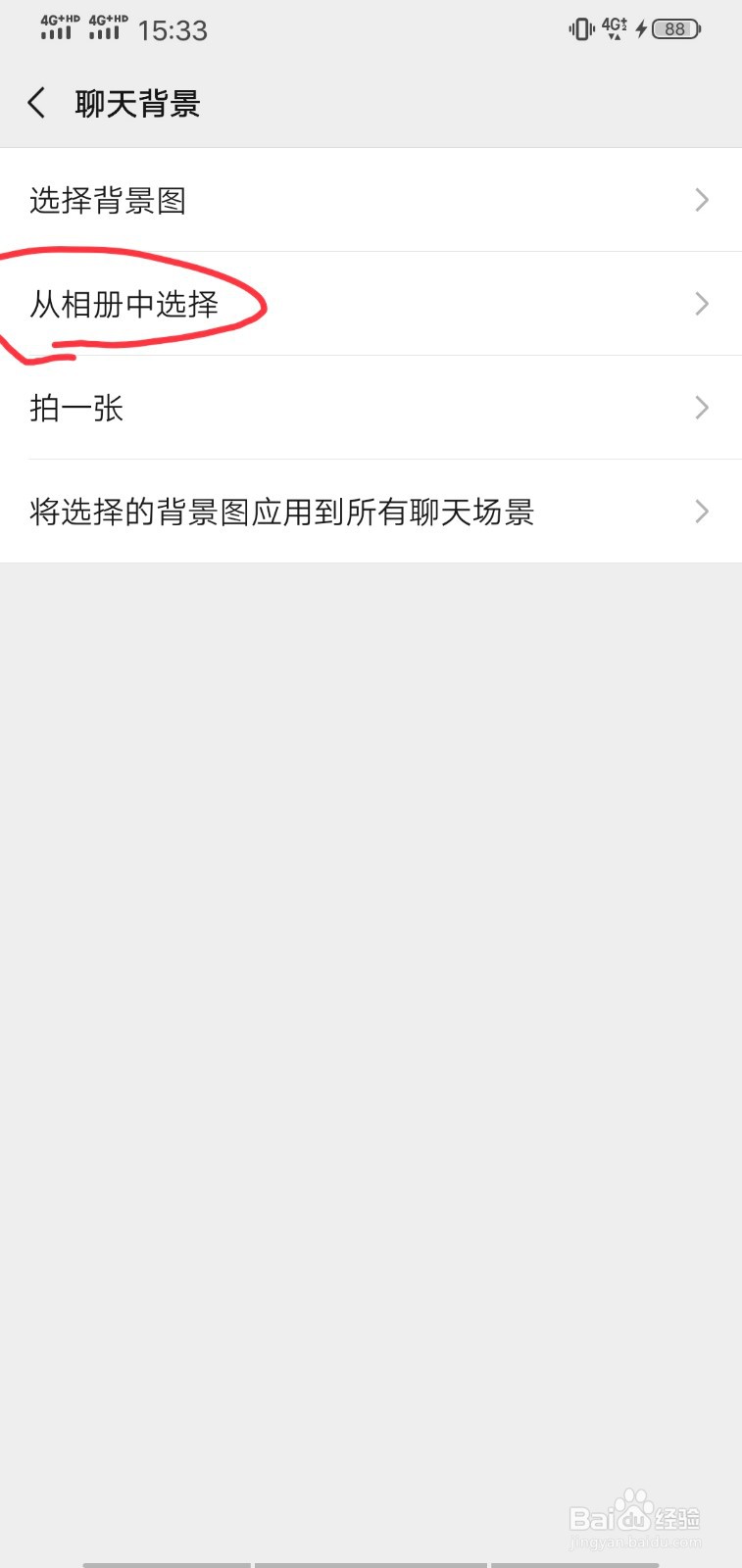
Task: Tap the battery indicator showing 88
Action: (x=674, y=29)
